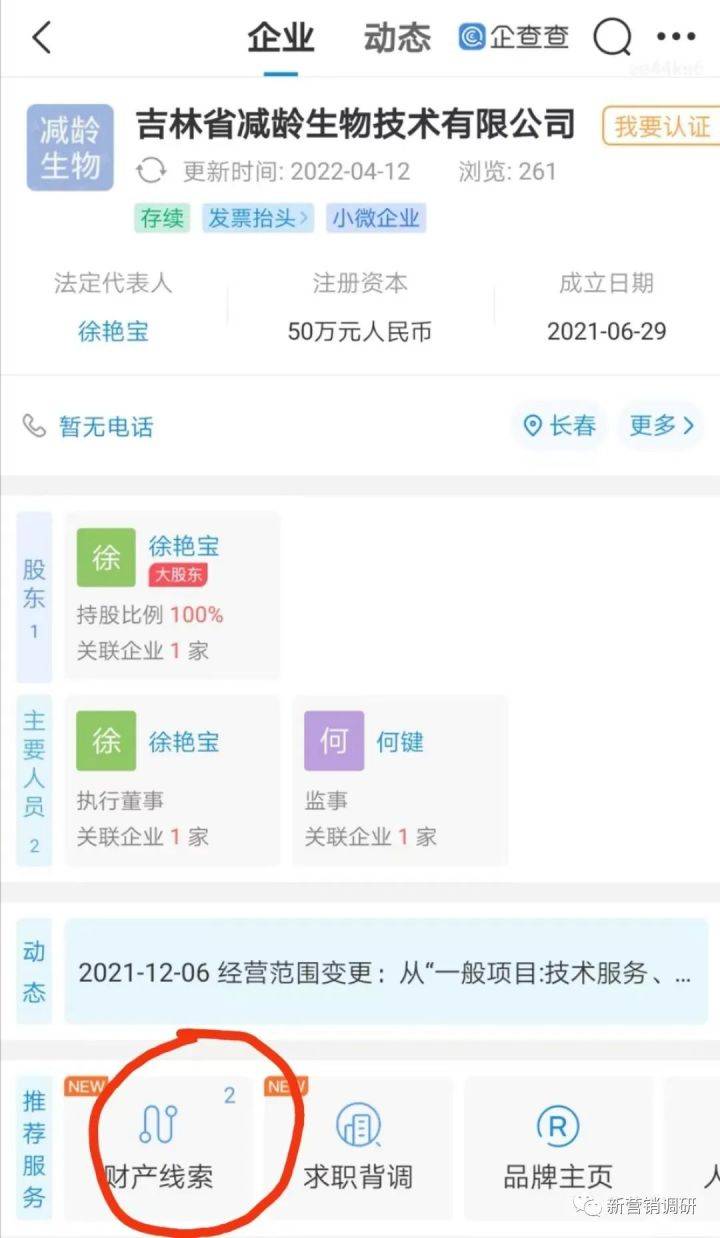
Task: Refresh the company update time
Action: click(x=151, y=171)
